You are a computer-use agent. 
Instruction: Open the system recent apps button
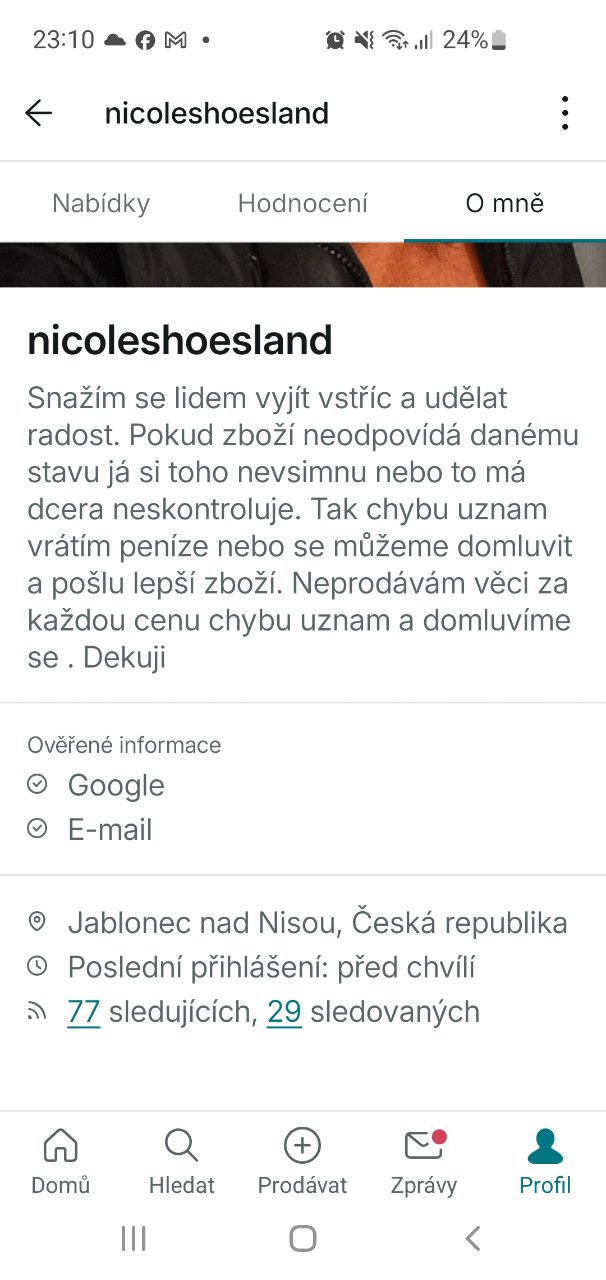tap(133, 1239)
